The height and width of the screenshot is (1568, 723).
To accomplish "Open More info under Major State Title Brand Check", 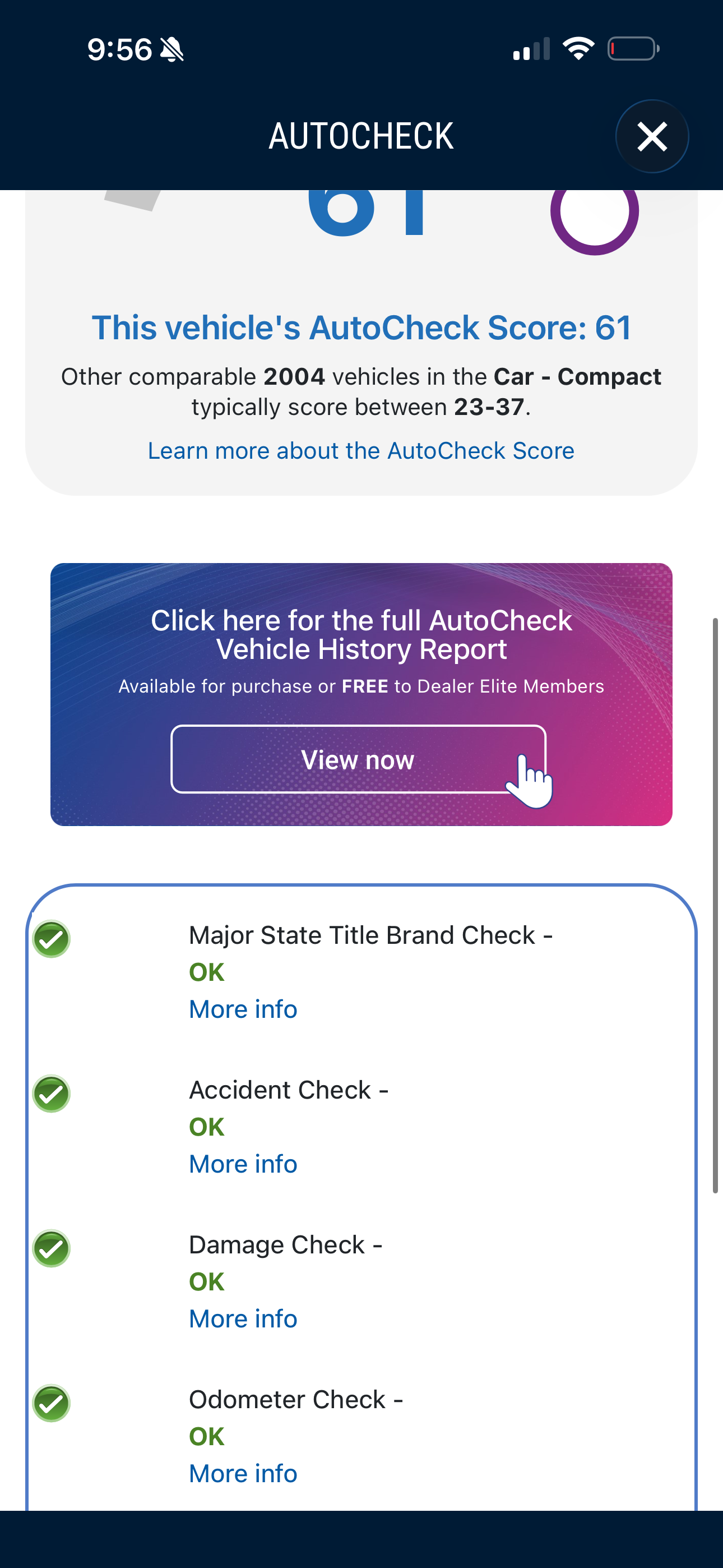I will click(243, 1009).
